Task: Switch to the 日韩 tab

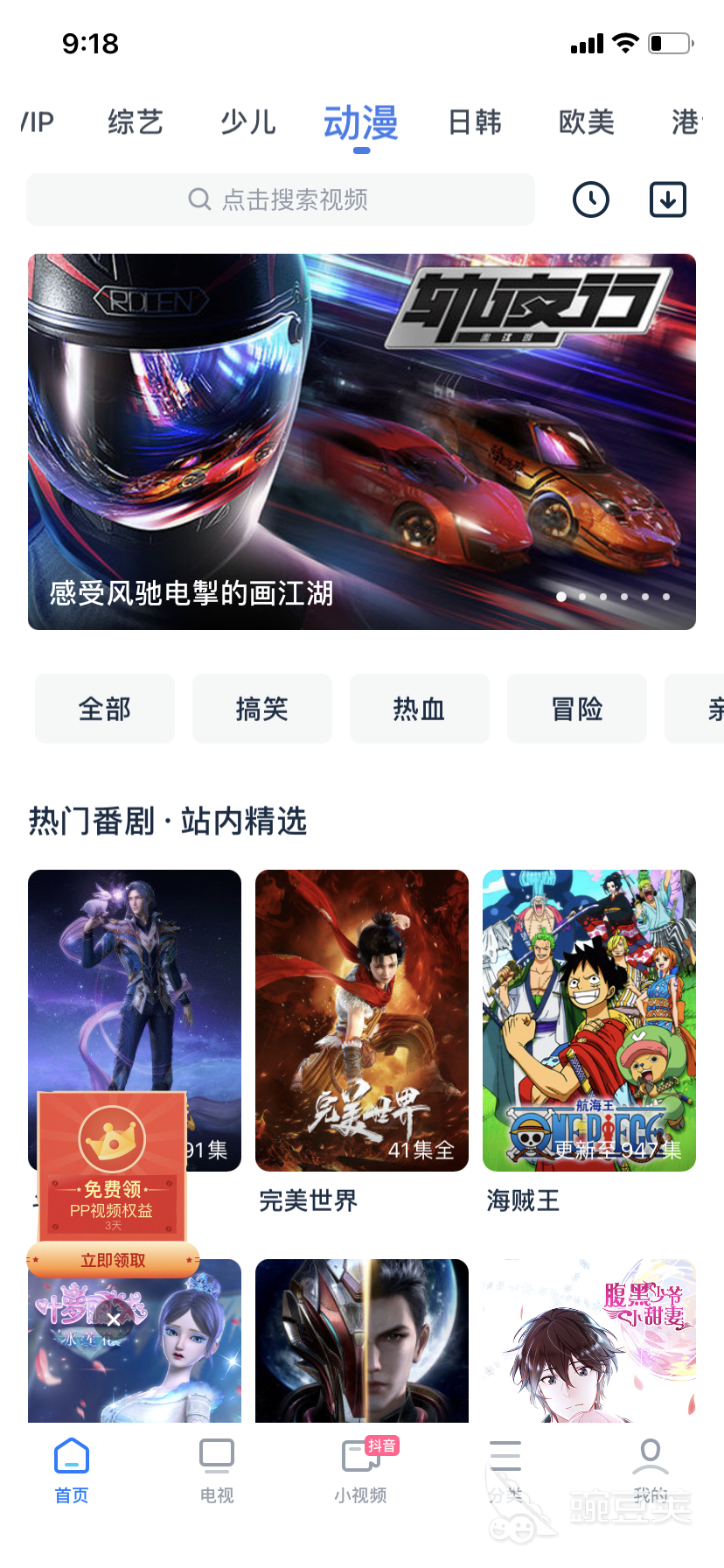Action: [475, 122]
